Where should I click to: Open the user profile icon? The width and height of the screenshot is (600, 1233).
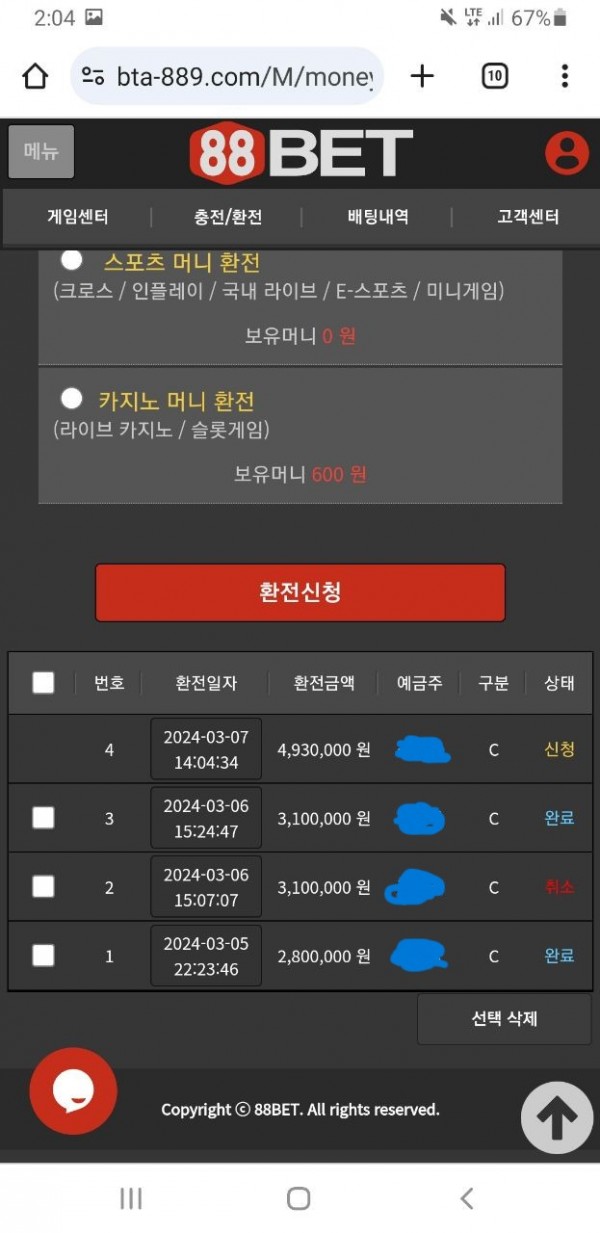(x=566, y=153)
